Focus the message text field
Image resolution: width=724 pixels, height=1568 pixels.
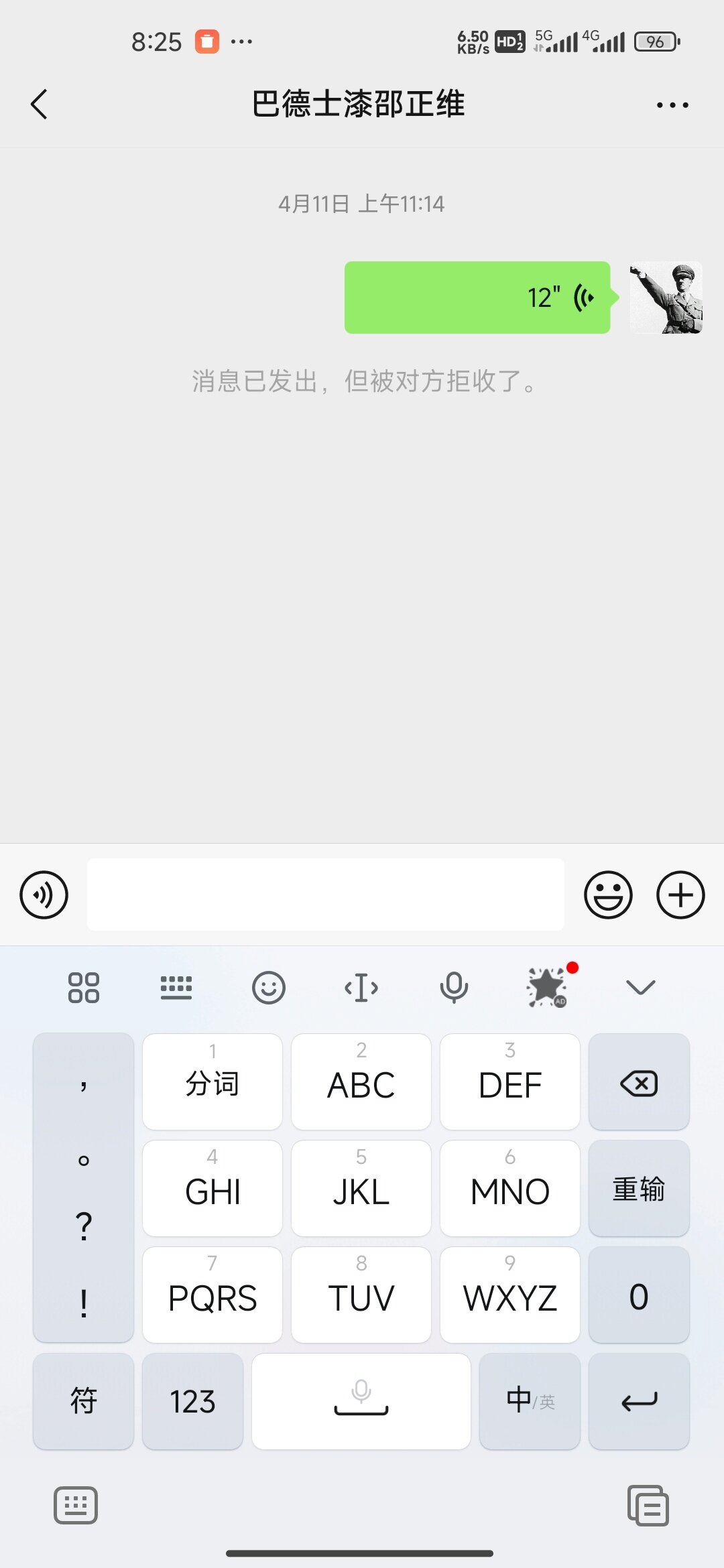pos(325,895)
